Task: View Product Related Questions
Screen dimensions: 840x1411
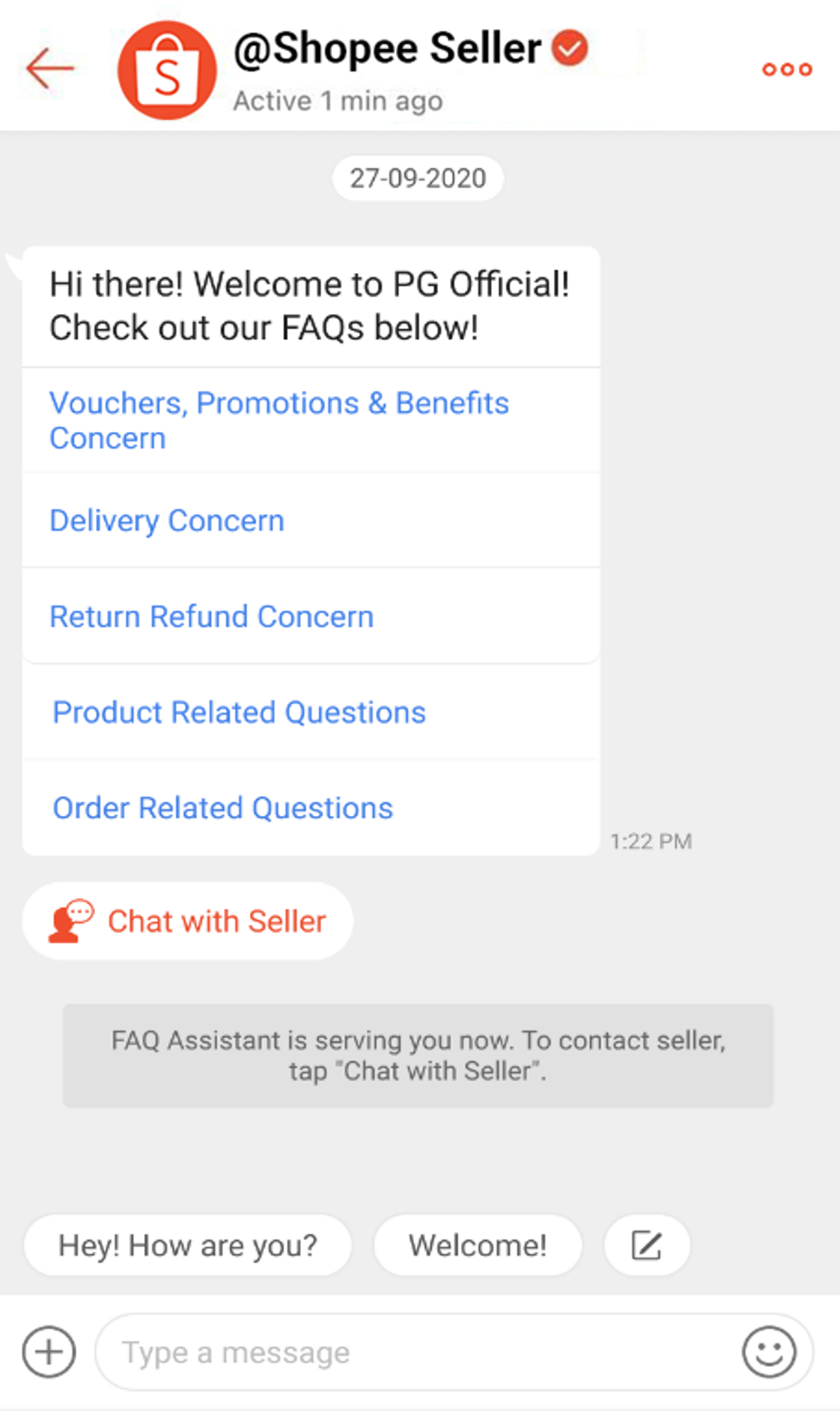Action: click(239, 713)
